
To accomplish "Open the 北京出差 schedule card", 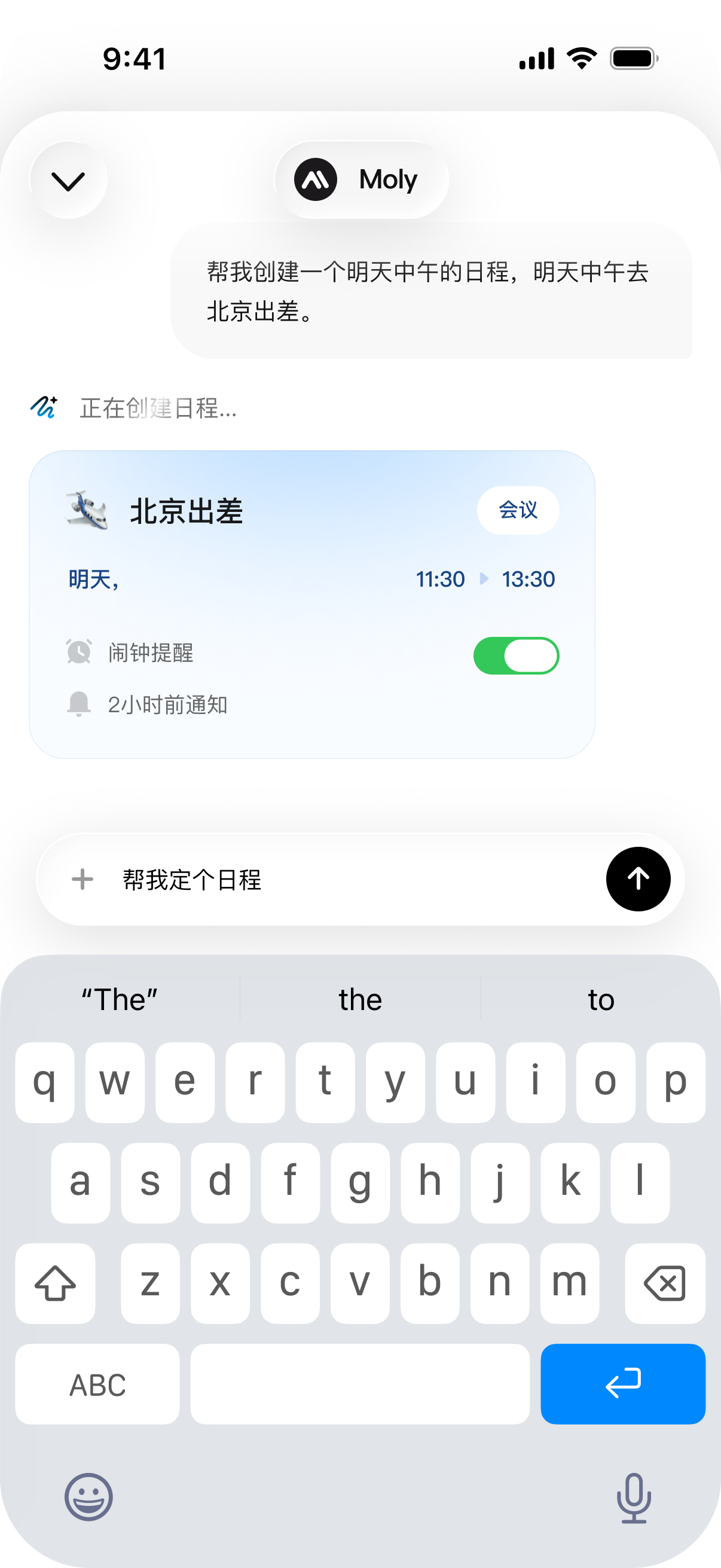I will pyautogui.click(x=312, y=605).
